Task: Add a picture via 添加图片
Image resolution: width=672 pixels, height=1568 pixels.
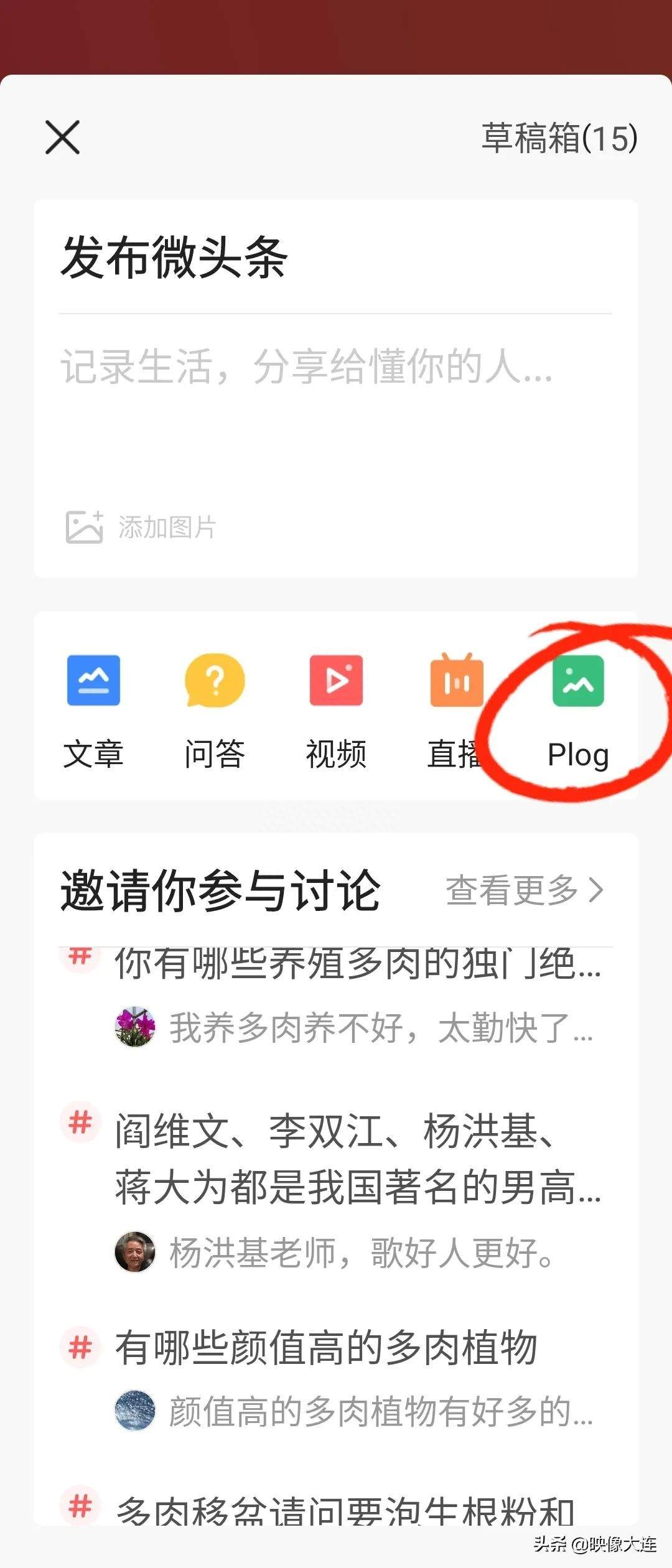Action: click(x=141, y=527)
